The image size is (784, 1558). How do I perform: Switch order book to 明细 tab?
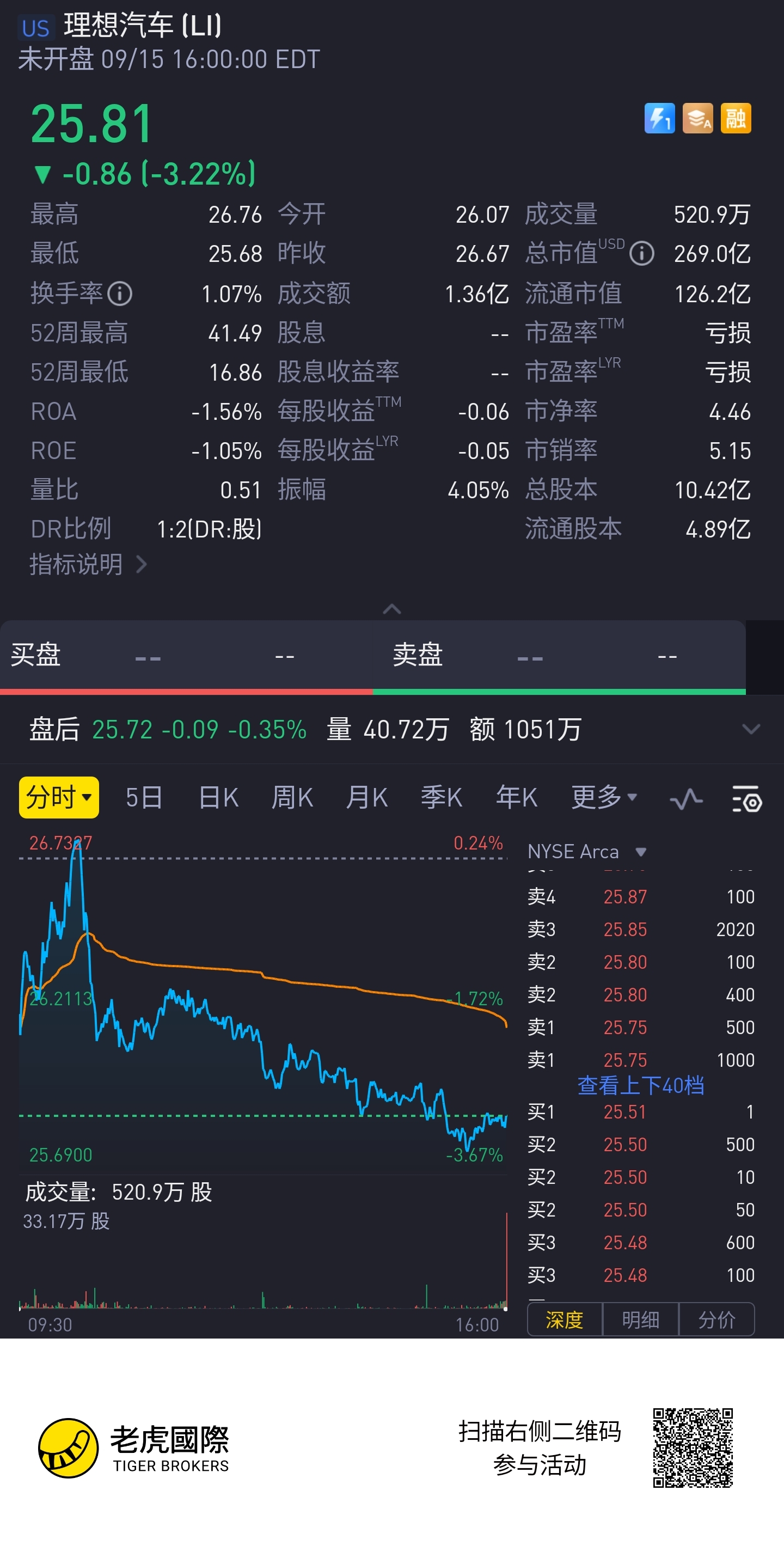(x=640, y=1319)
